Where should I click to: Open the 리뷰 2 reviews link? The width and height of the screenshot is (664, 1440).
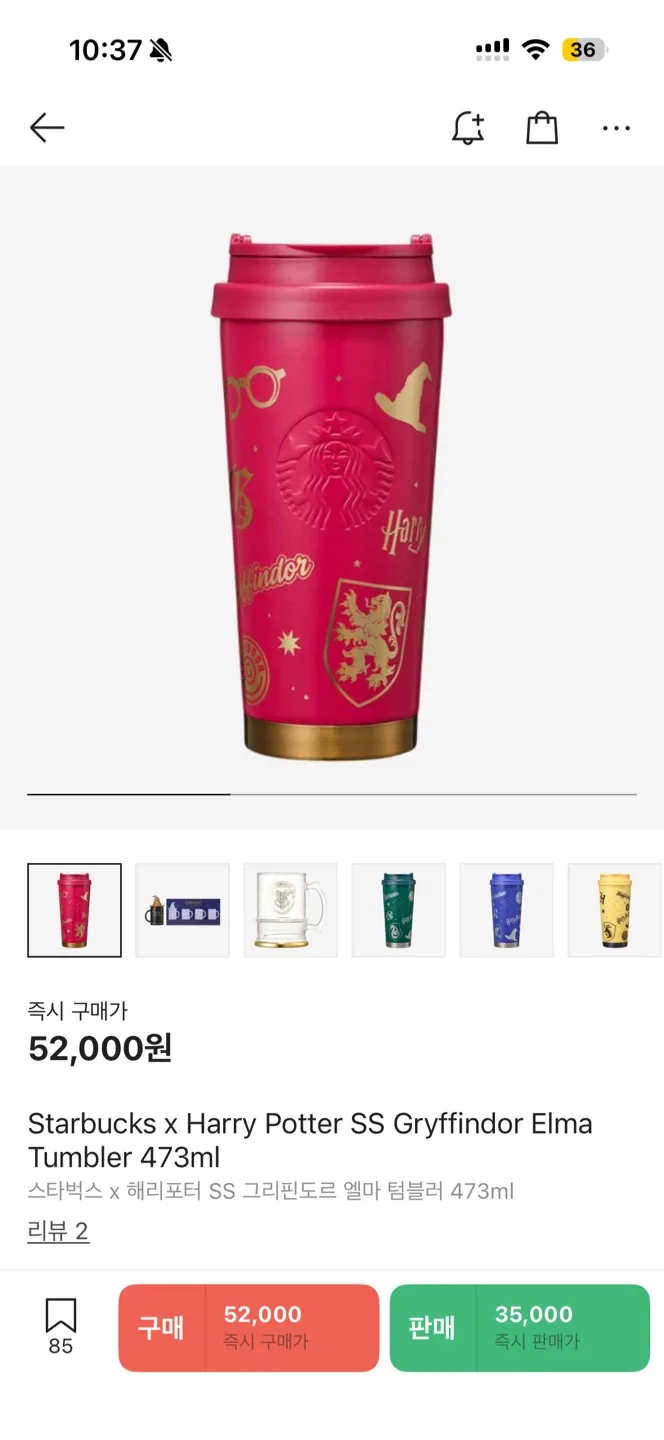(x=58, y=1231)
